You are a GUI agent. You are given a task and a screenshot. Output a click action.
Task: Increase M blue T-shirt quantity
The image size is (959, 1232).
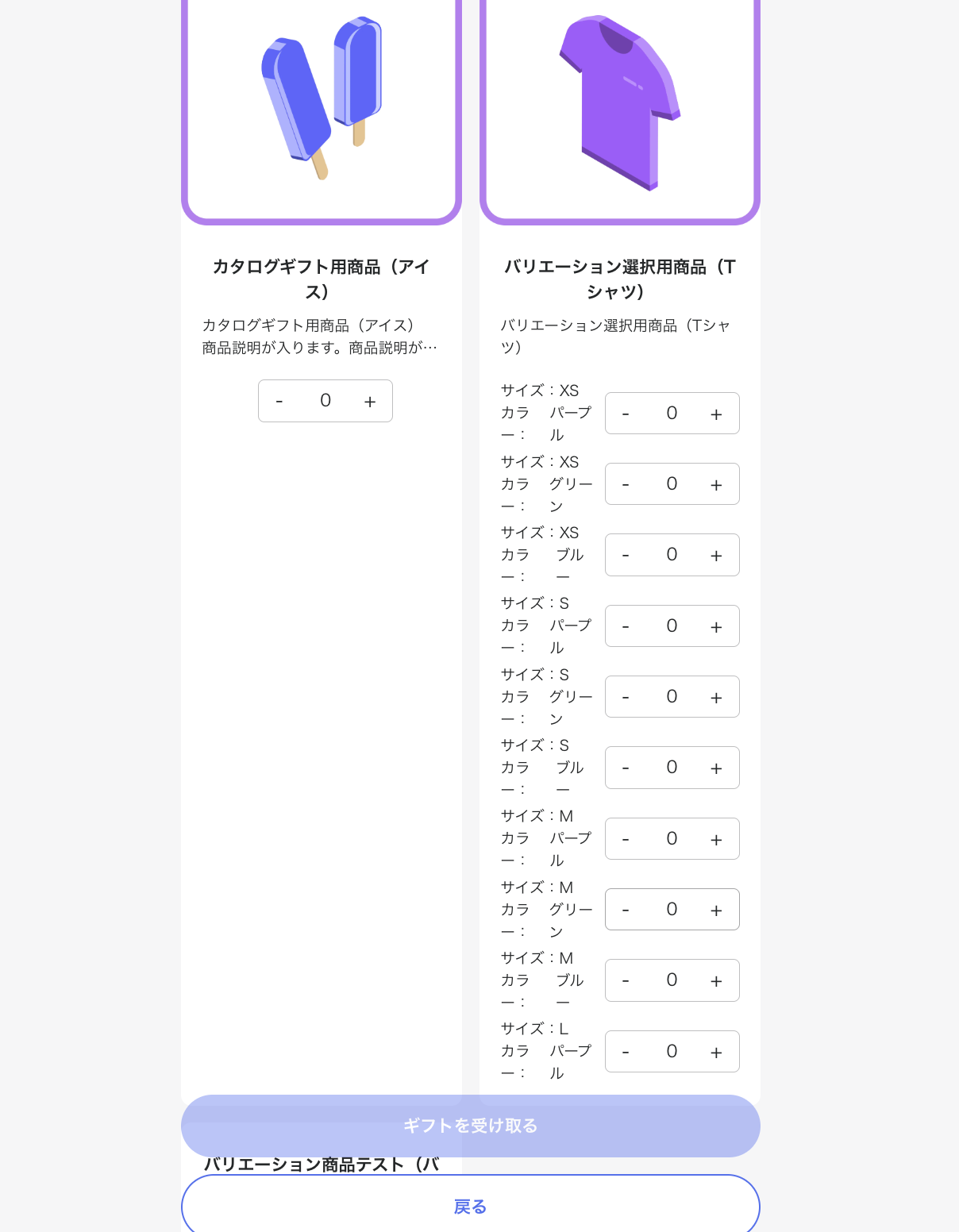click(716, 981)
